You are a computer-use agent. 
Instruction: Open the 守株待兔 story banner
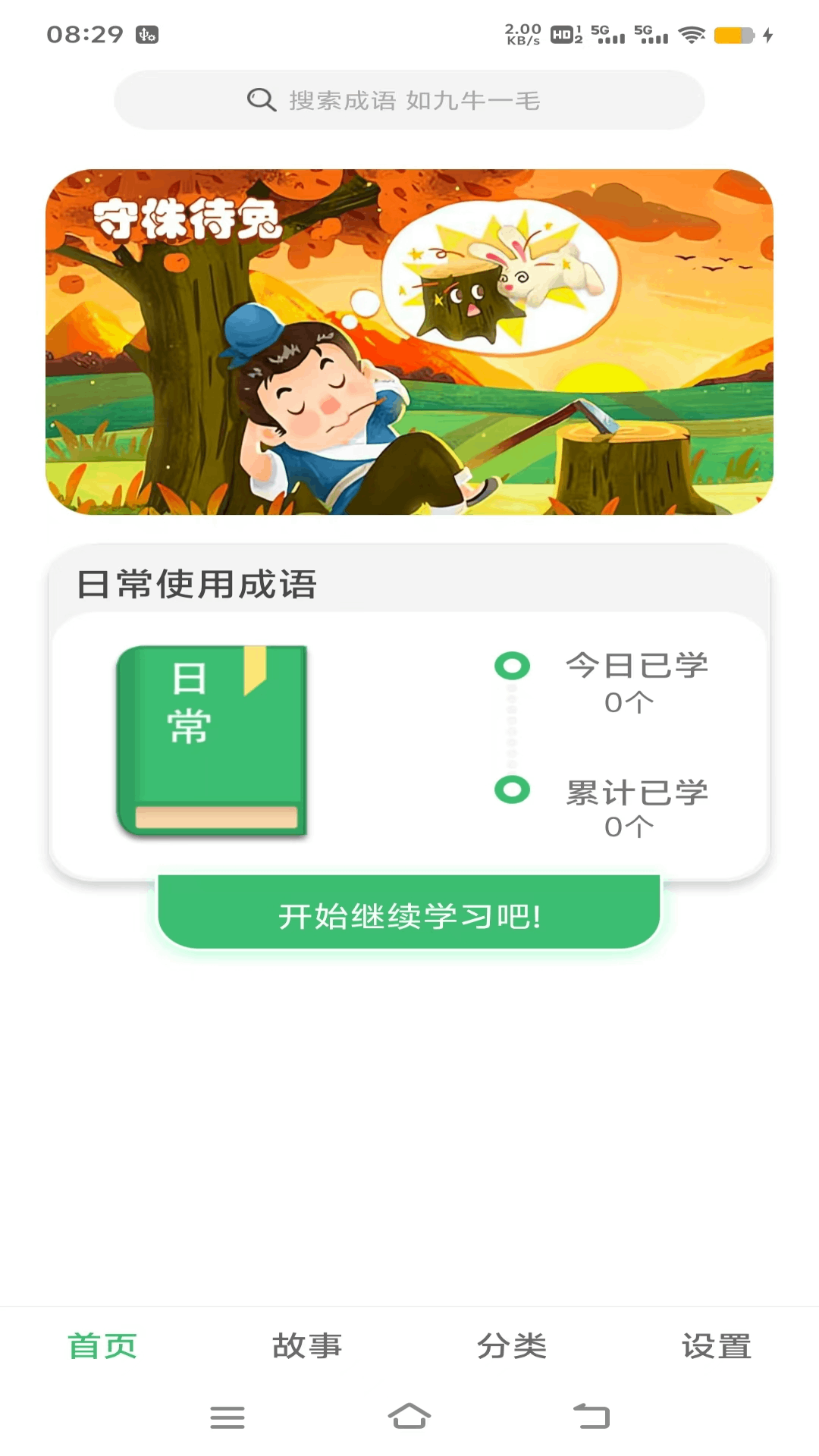click(x=409, y=342)
